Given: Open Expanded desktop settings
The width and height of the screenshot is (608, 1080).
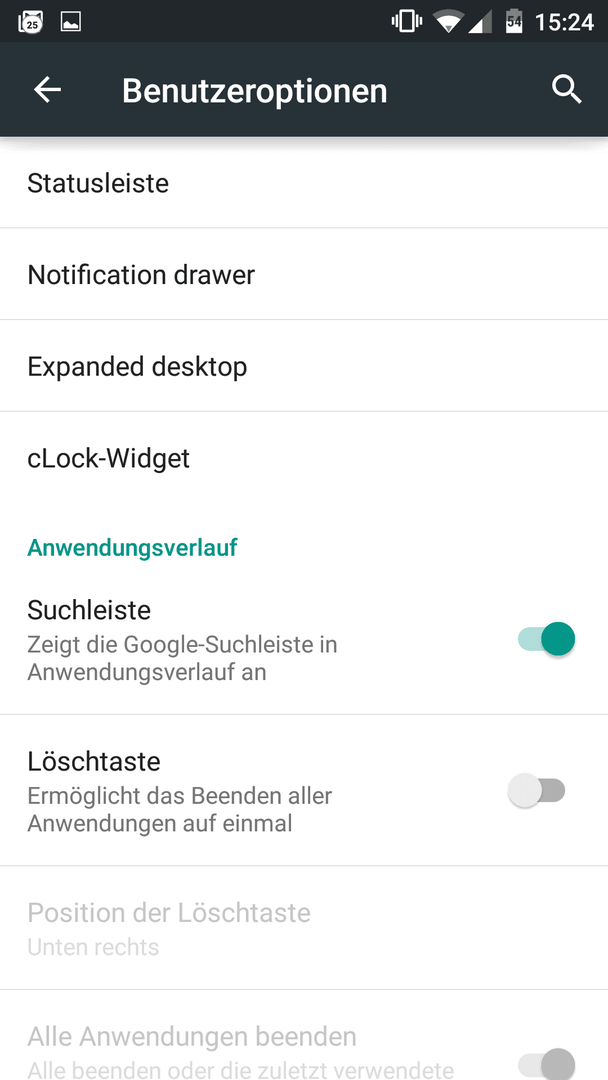Looking at the screenshot, I should tap(304, 366).
